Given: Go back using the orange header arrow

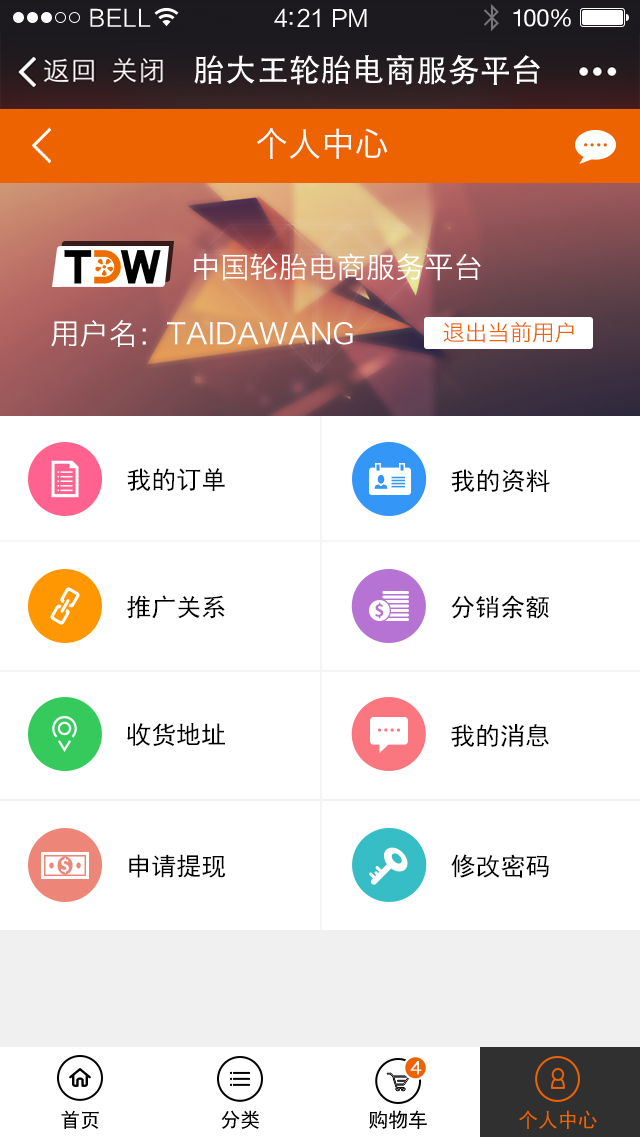Looking at the screenshot, I should tap(42, 146).
